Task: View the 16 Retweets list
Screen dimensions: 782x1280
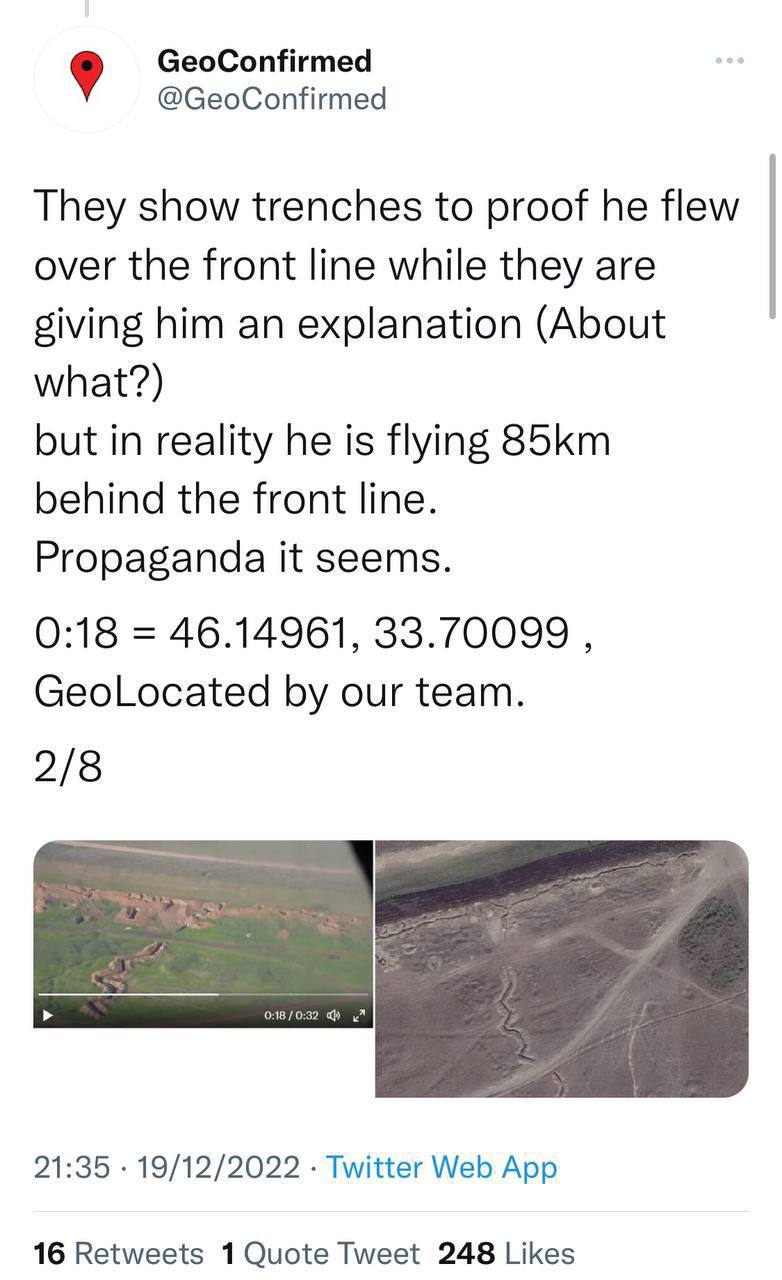Action: pos(118,1253)
